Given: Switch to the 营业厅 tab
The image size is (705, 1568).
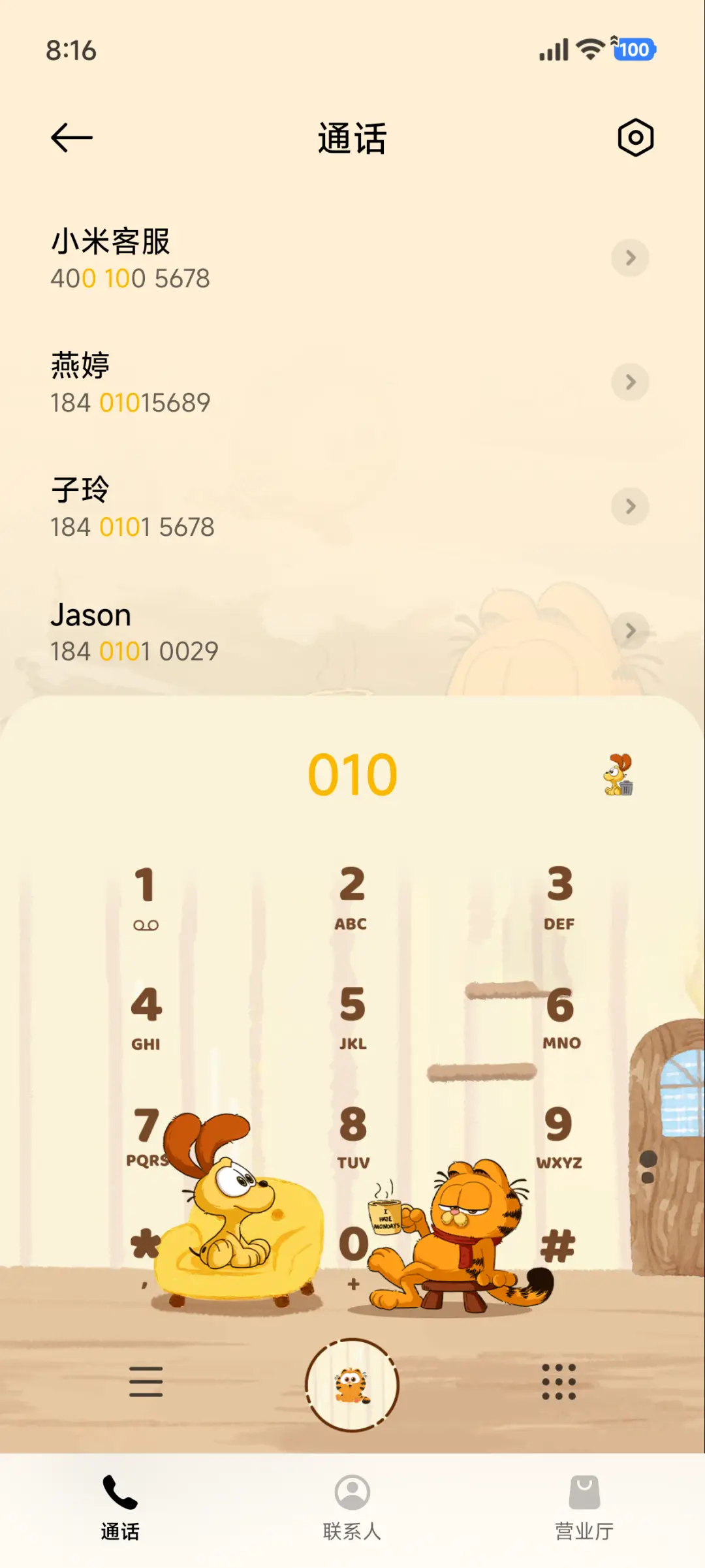Looking at the screenshot, I should click(x=585, y=1501).
